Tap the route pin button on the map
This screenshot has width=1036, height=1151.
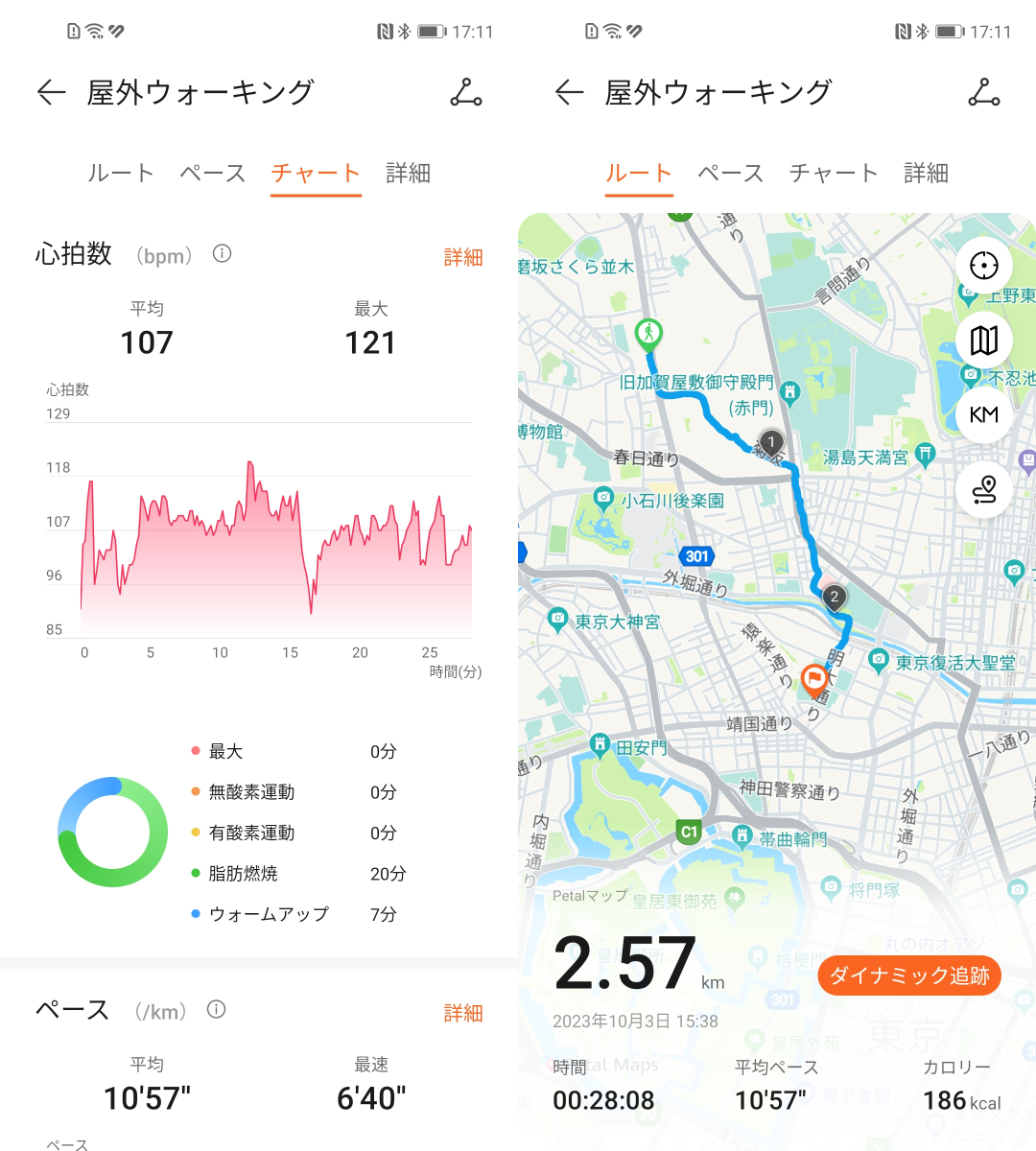[984, 489]
